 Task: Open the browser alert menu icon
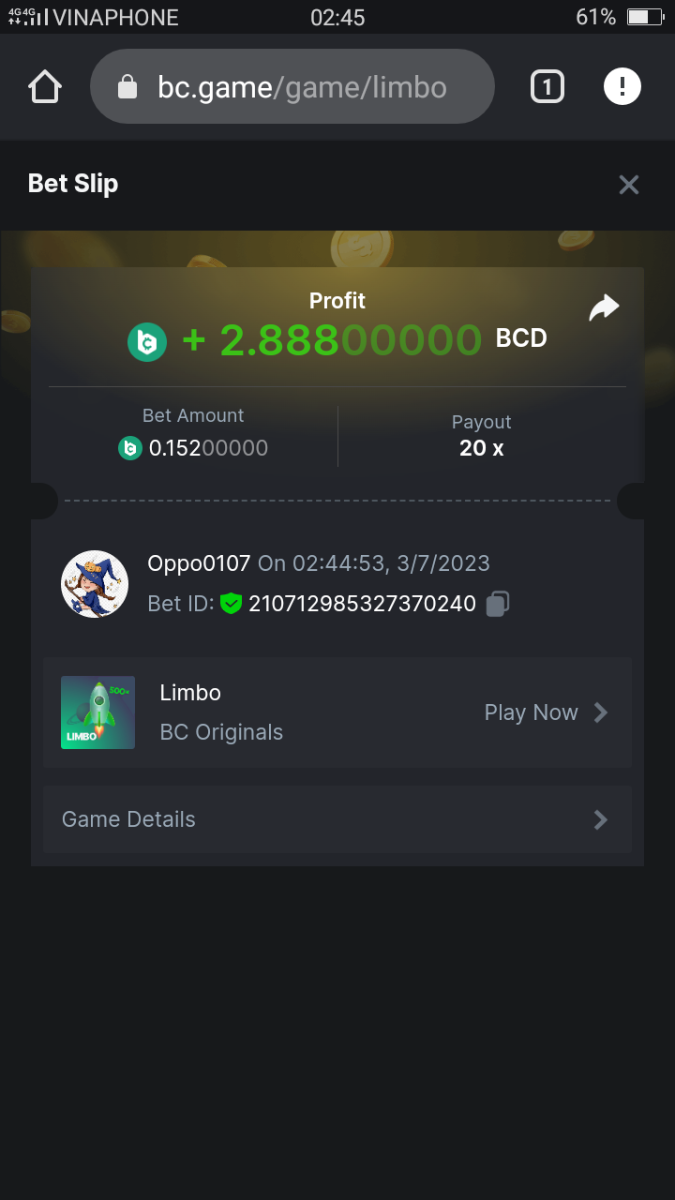622,87
